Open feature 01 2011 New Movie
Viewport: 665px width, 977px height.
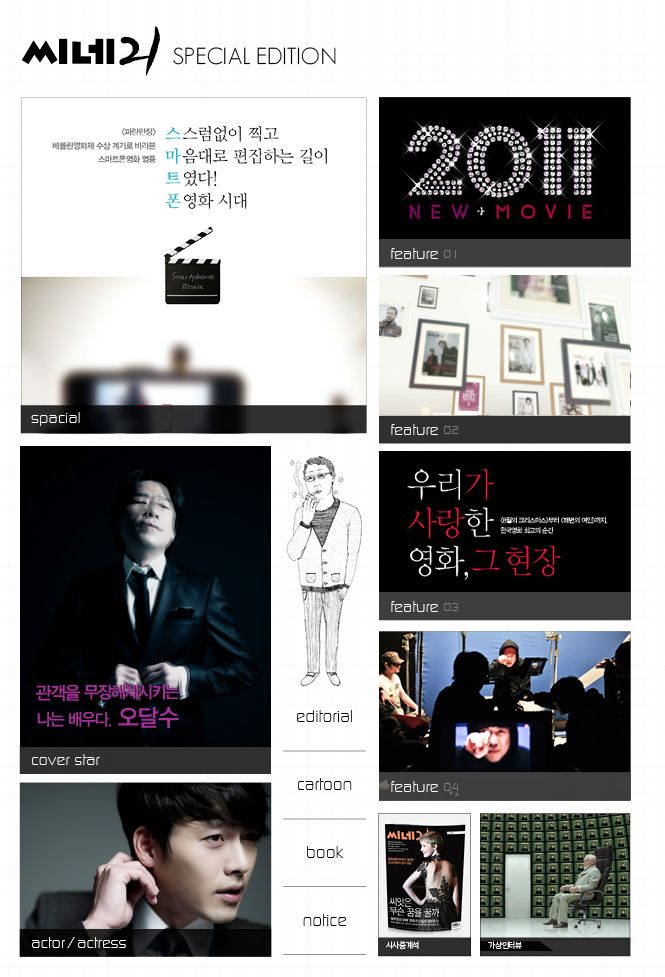coord(504,180)
